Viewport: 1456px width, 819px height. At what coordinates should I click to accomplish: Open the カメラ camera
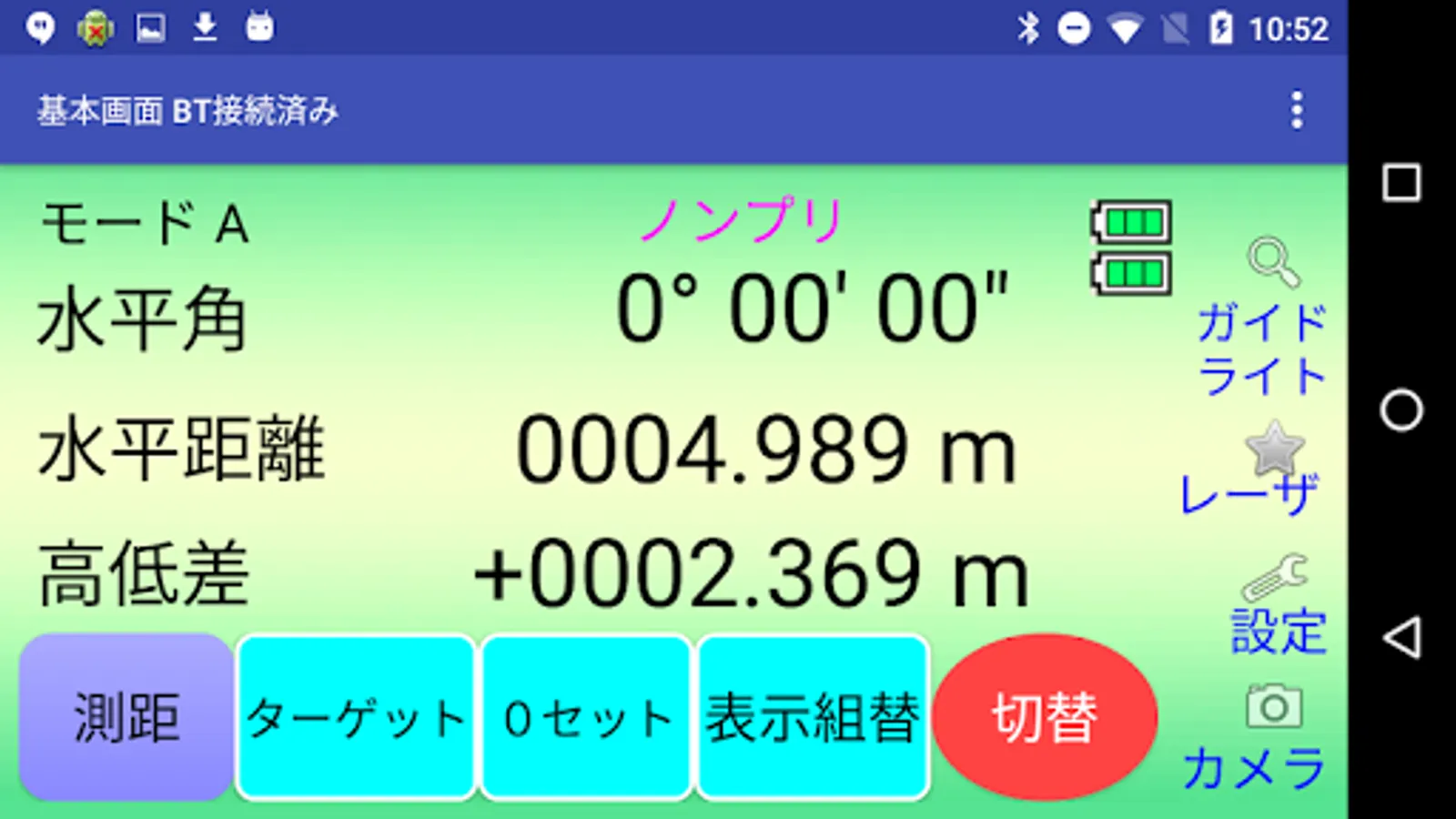[x=1256, y=739]
